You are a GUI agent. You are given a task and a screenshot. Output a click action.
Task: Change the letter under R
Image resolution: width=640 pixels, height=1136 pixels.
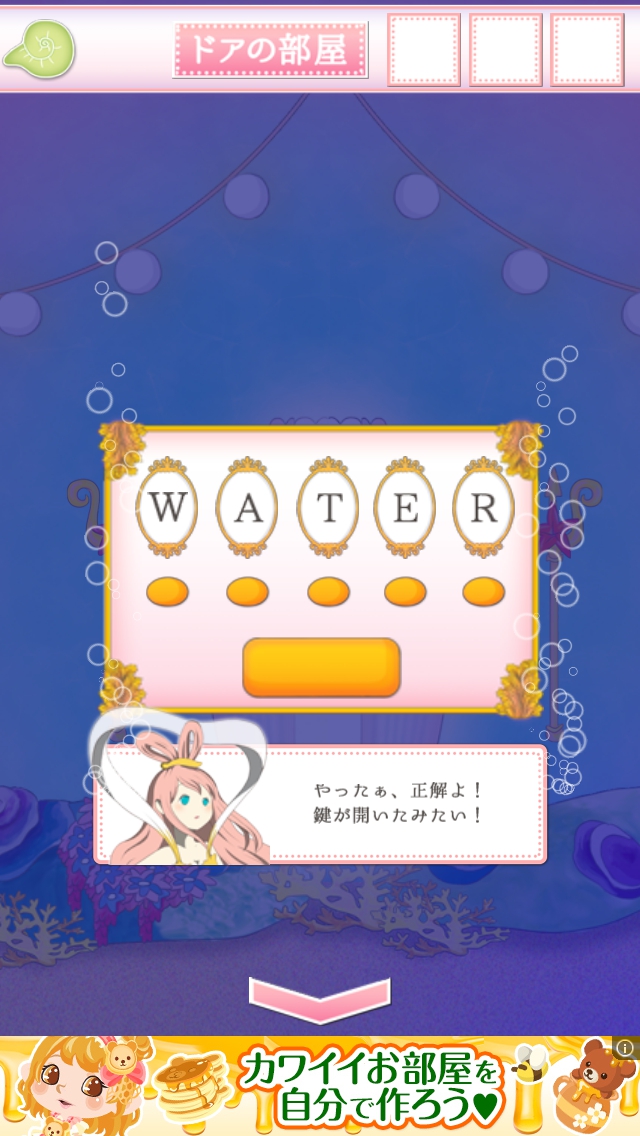coord(484,592)
